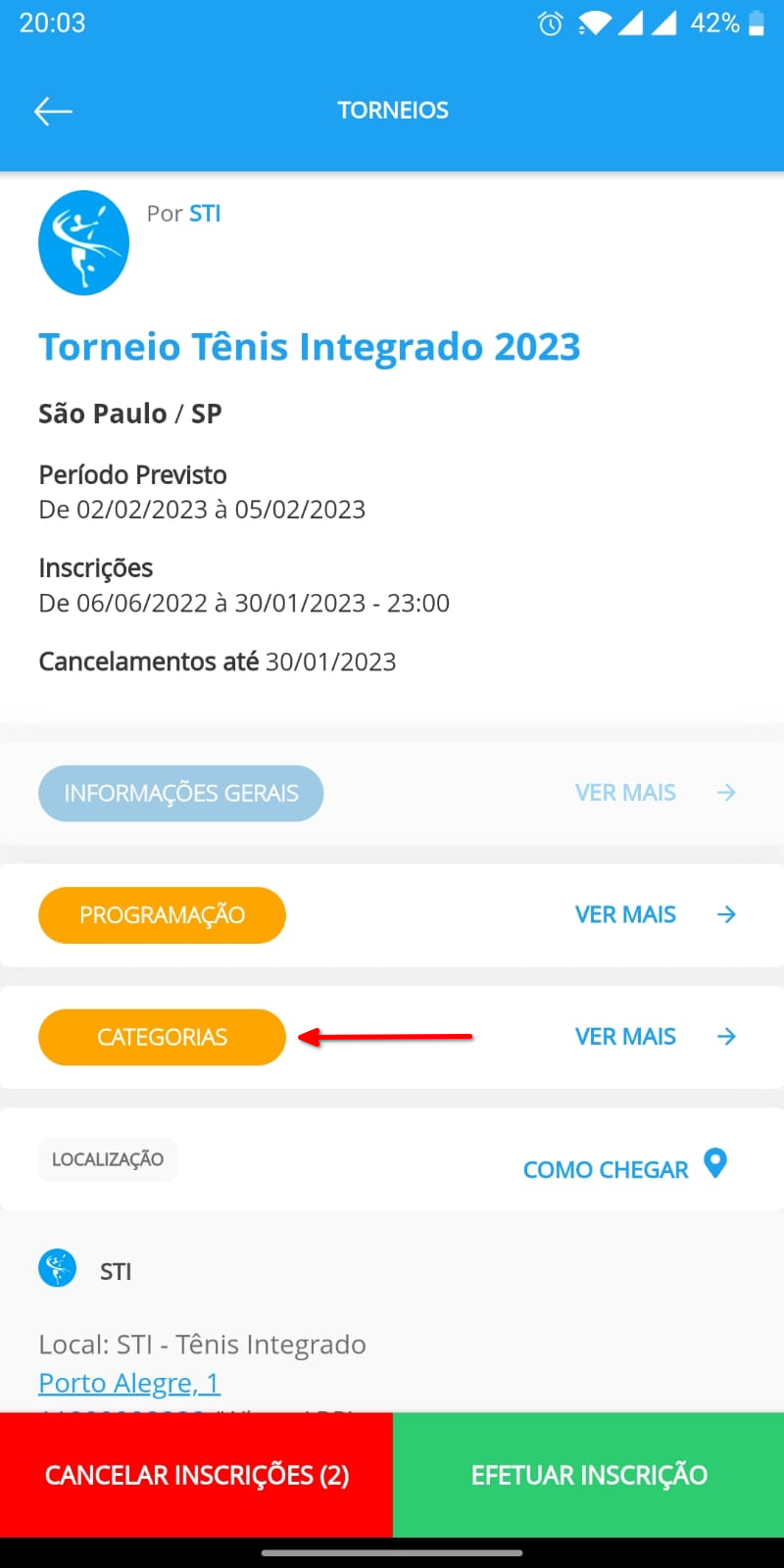View more of Informações Gerais
The height and width of the screenshot is (1568, 784).
point(654,793)
